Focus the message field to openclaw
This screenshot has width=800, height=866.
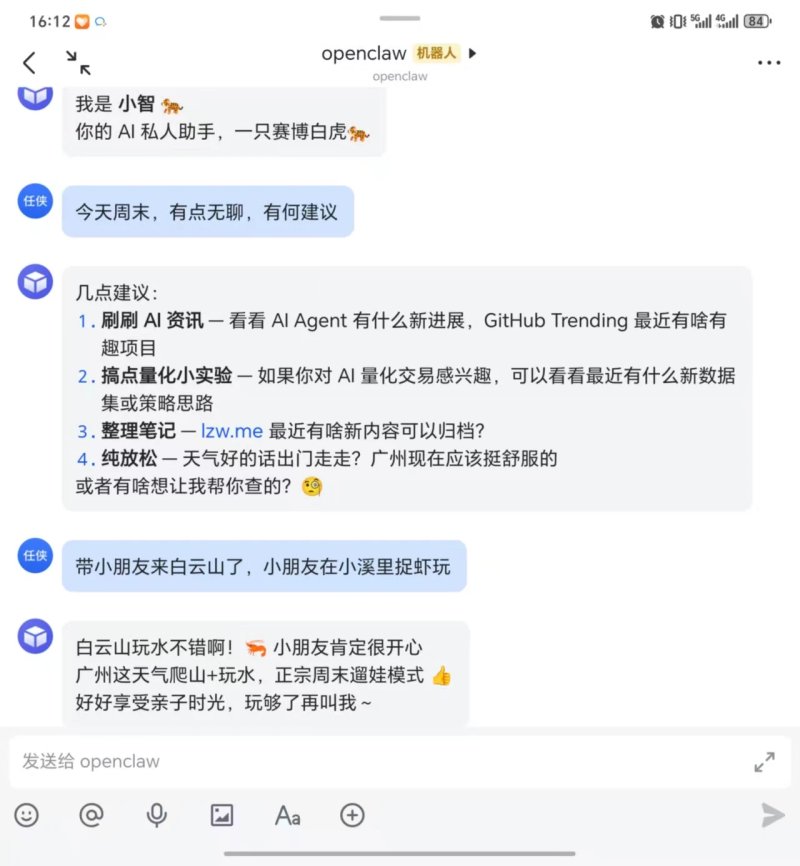pyautogui.click(x=381, y=762)
